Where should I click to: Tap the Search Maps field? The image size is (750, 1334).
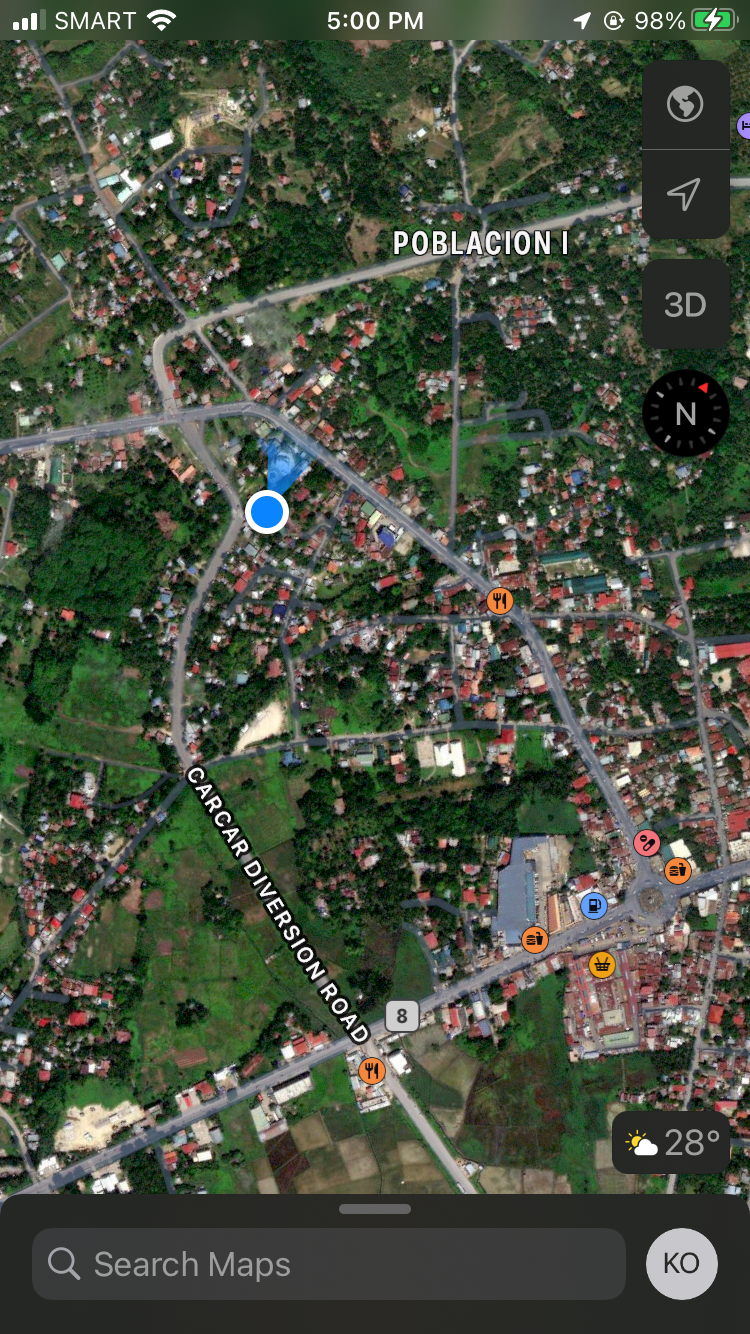point(329,1264)
